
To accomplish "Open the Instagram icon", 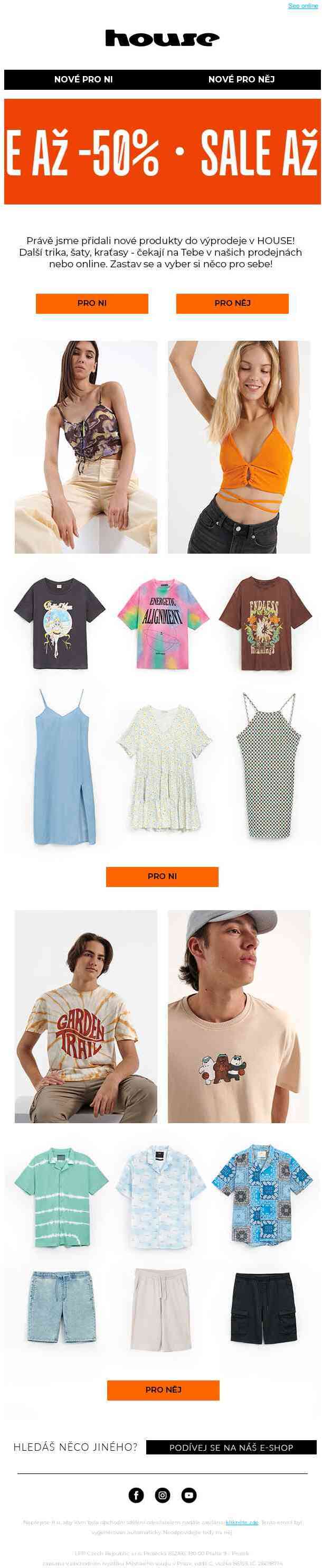I will pyautogui.click(x=163, y=1495).
